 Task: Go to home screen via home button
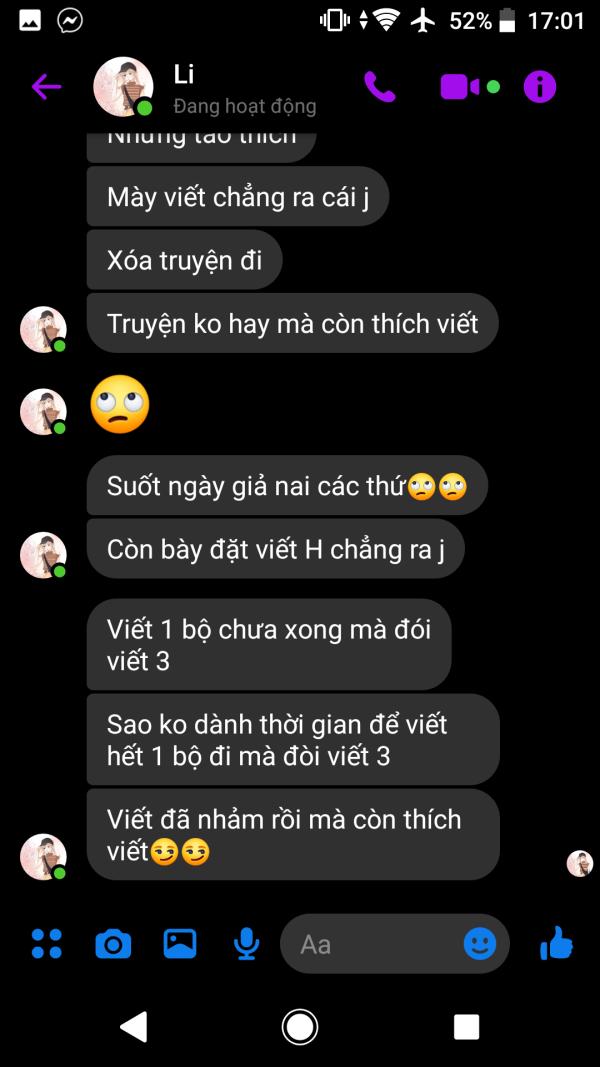coord(300,1026)
